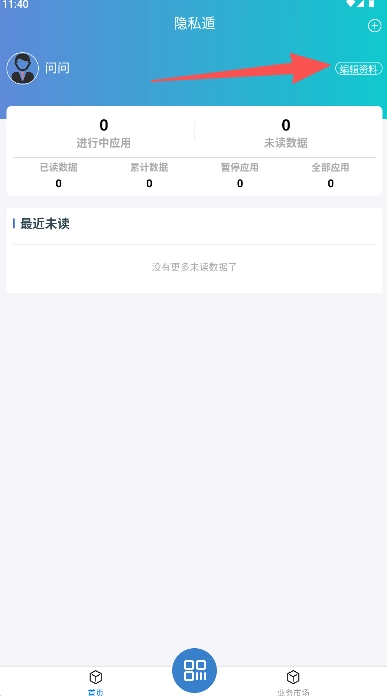
Task: View 累计数据 statistics
Action: pyautogui.click(x=149, y=175)
